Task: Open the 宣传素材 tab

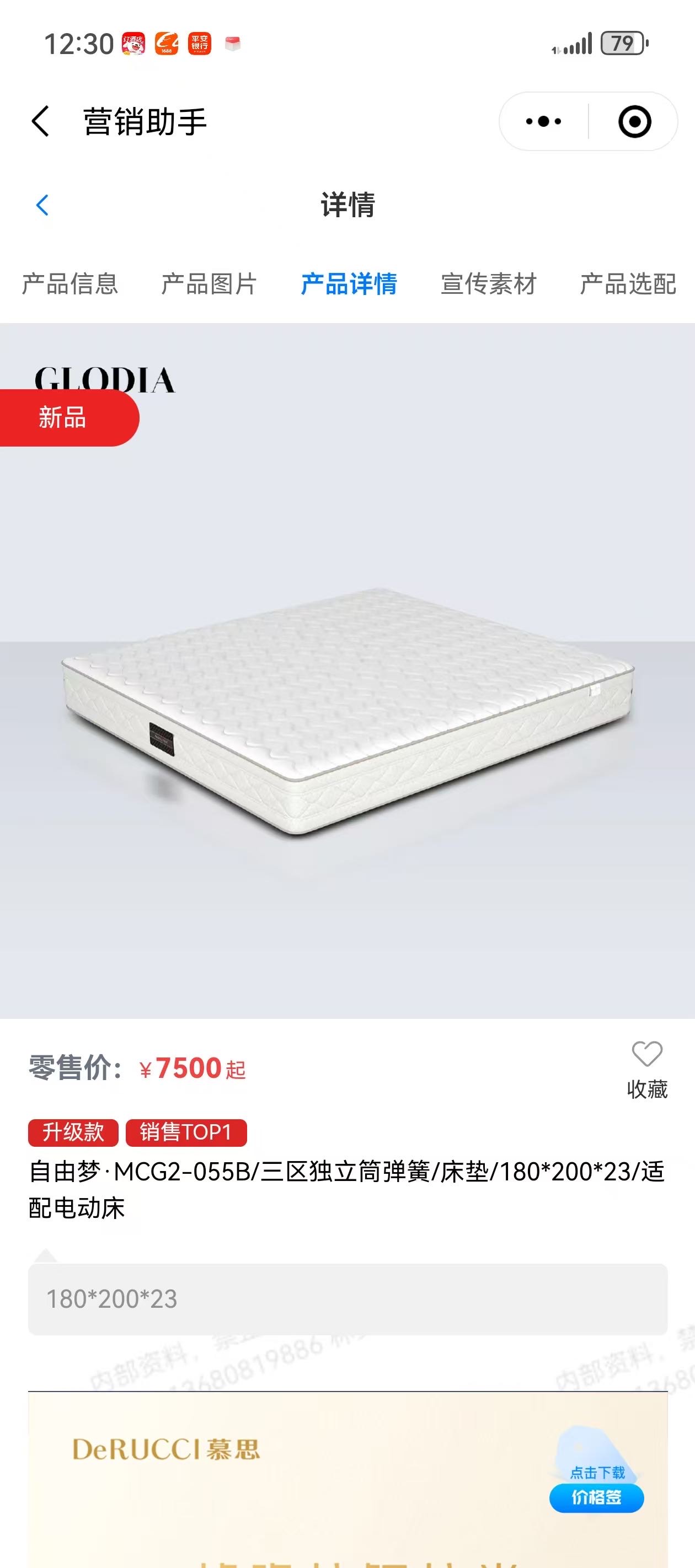Action: 488,283
